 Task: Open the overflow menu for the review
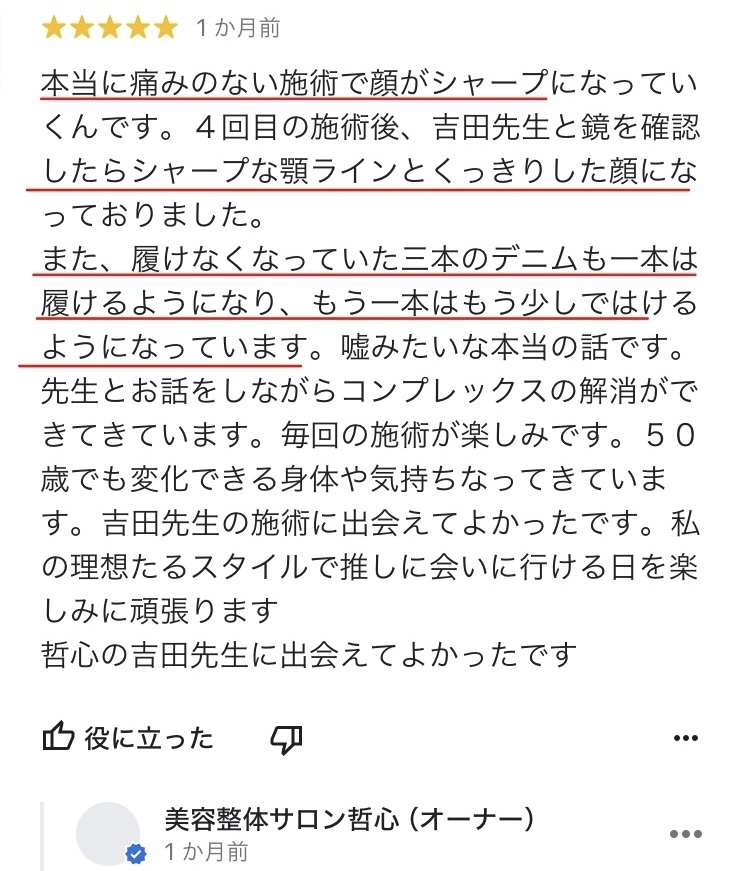pyautogui.click(x=685, y=739)
